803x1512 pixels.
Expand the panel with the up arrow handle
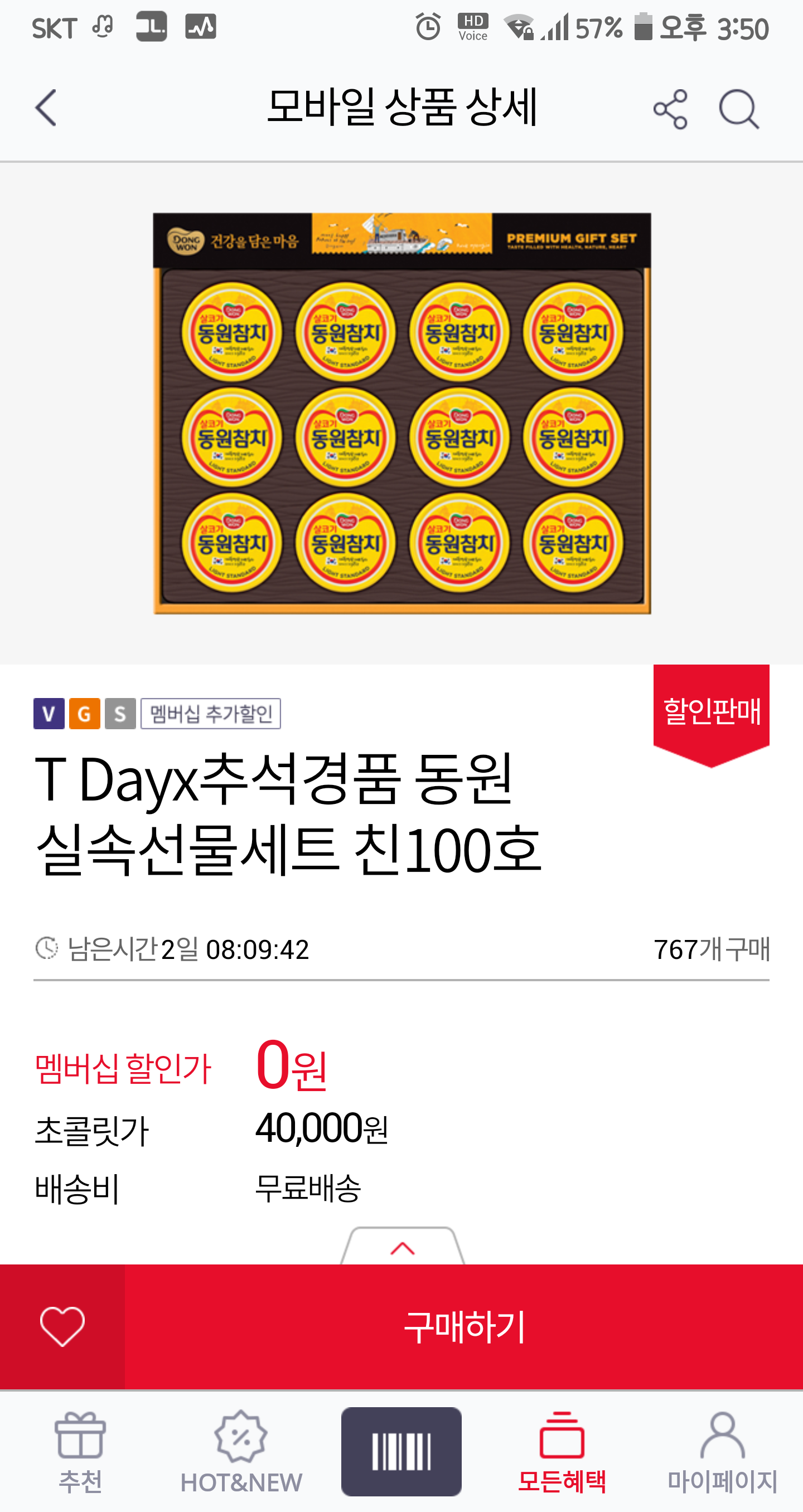tap(402, 1247)
